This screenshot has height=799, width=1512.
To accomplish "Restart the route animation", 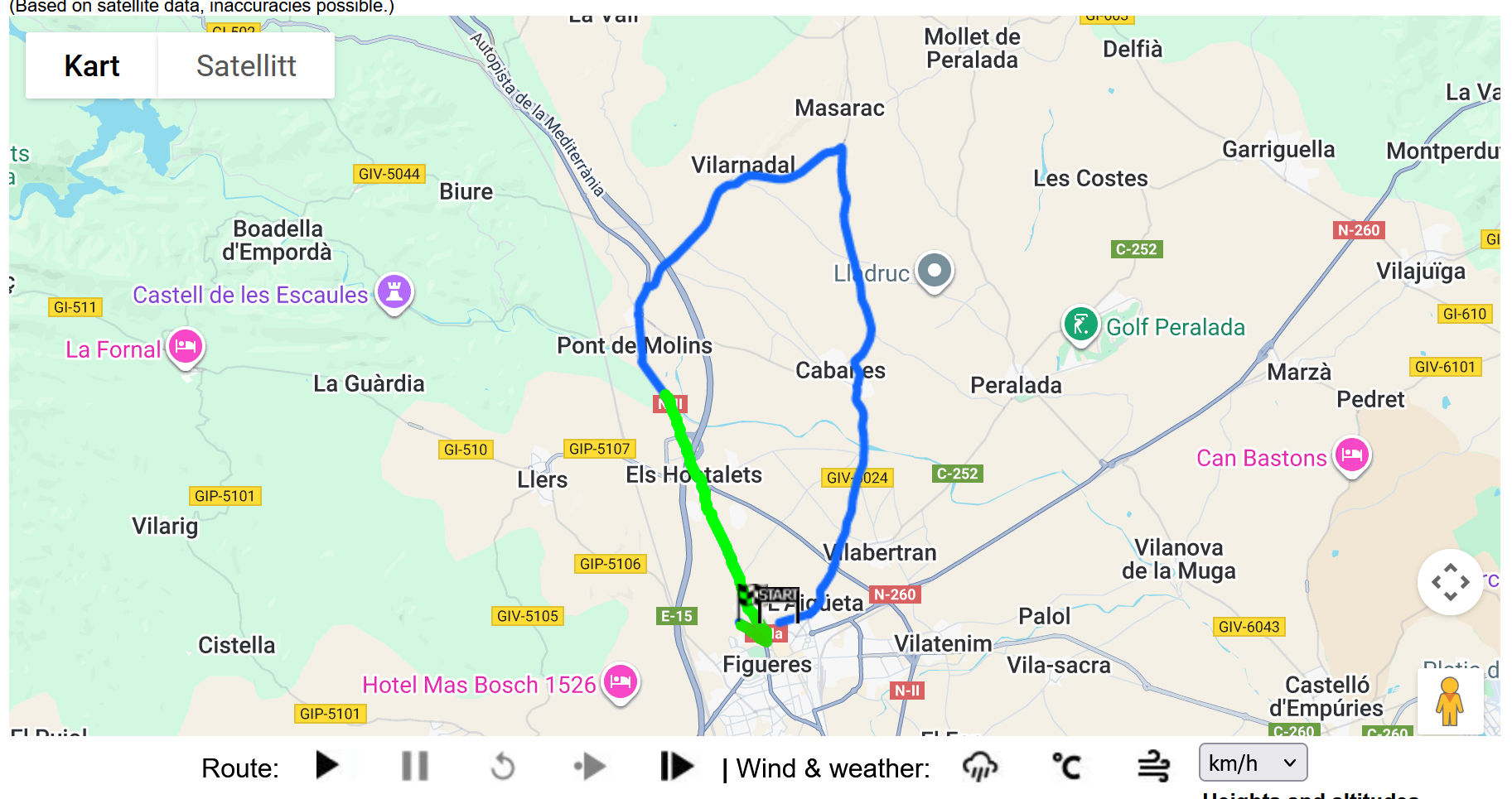I will point(503,767).
